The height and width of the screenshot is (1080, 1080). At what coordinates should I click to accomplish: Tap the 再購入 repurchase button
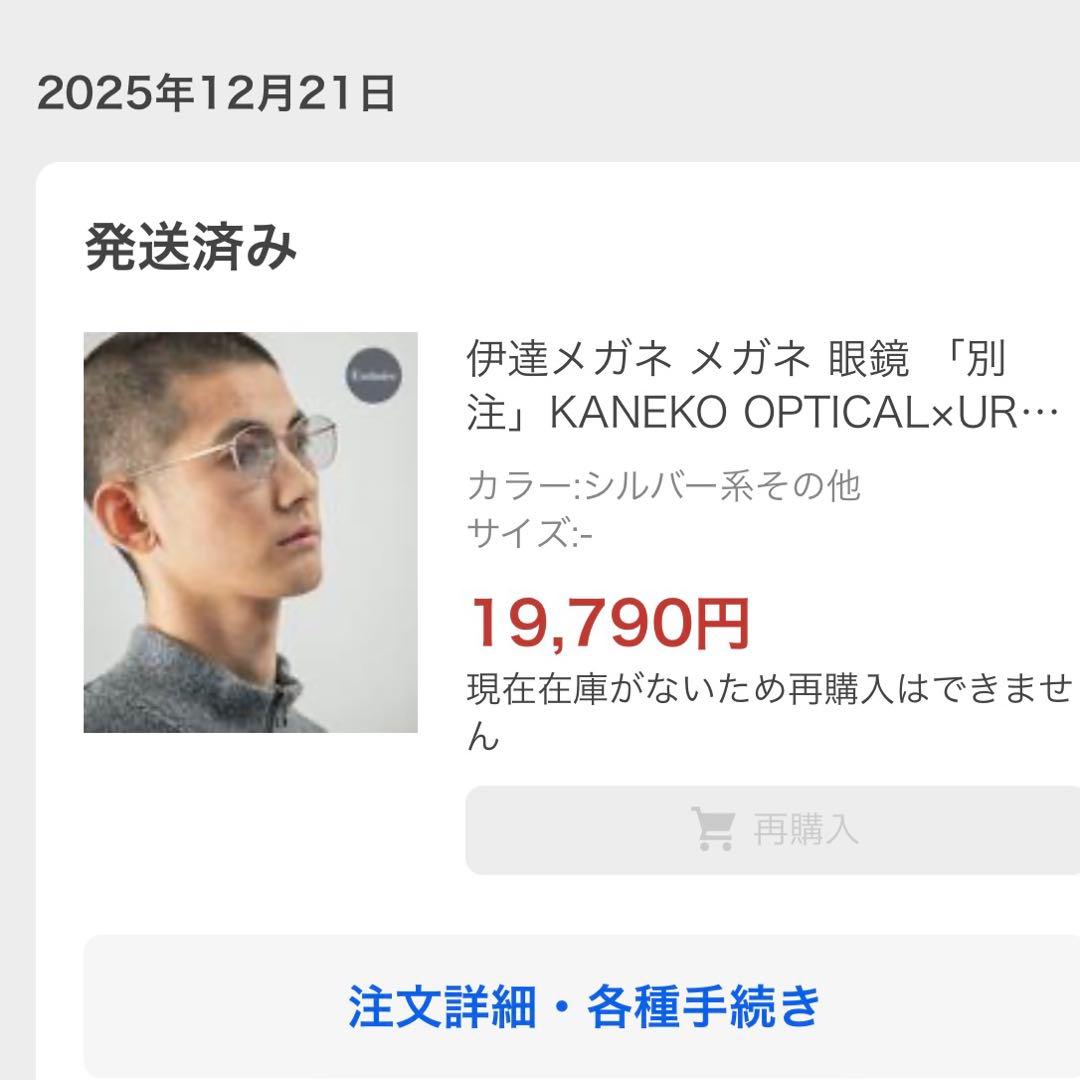pos(774,830)
